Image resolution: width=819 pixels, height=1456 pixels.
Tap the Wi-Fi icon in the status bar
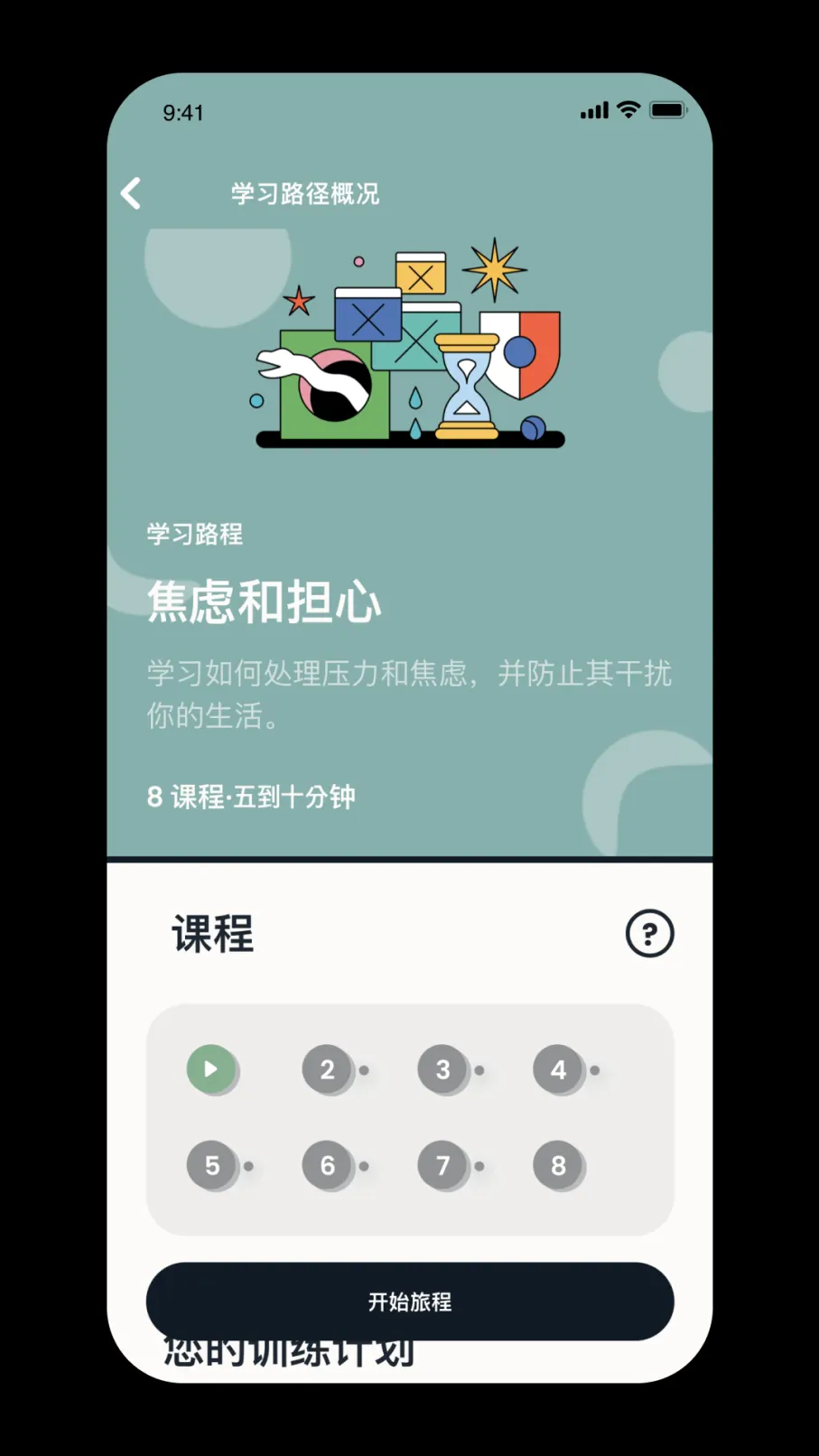[x=627, y=110]
